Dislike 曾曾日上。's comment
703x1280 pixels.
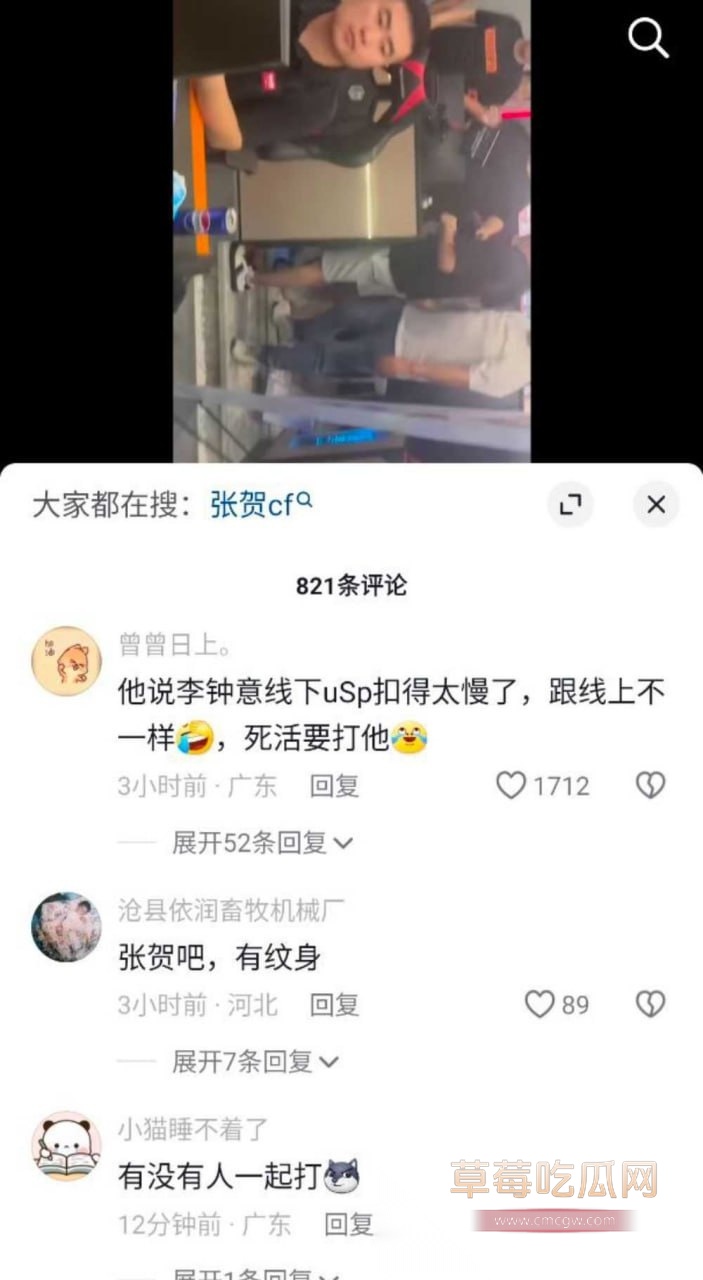(x=651, y=786)
